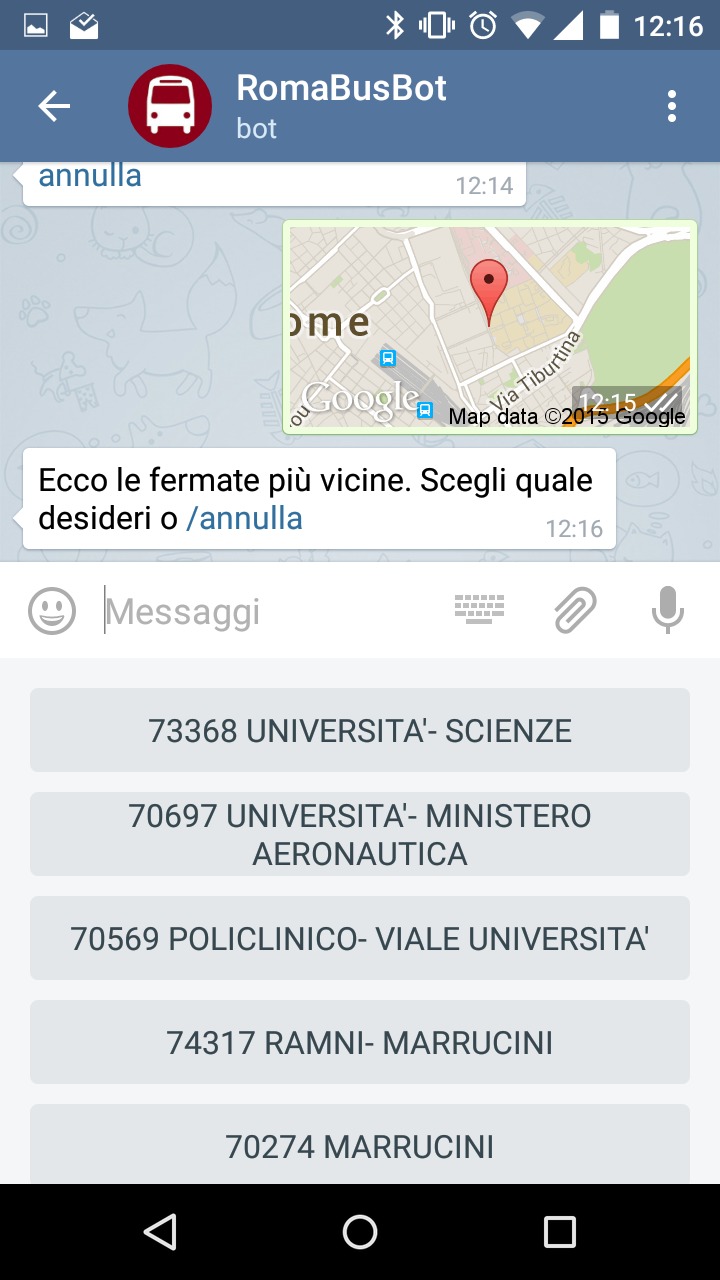Record a voice message
This screenshot has width=720, height=1280.
tap(667, 610)
